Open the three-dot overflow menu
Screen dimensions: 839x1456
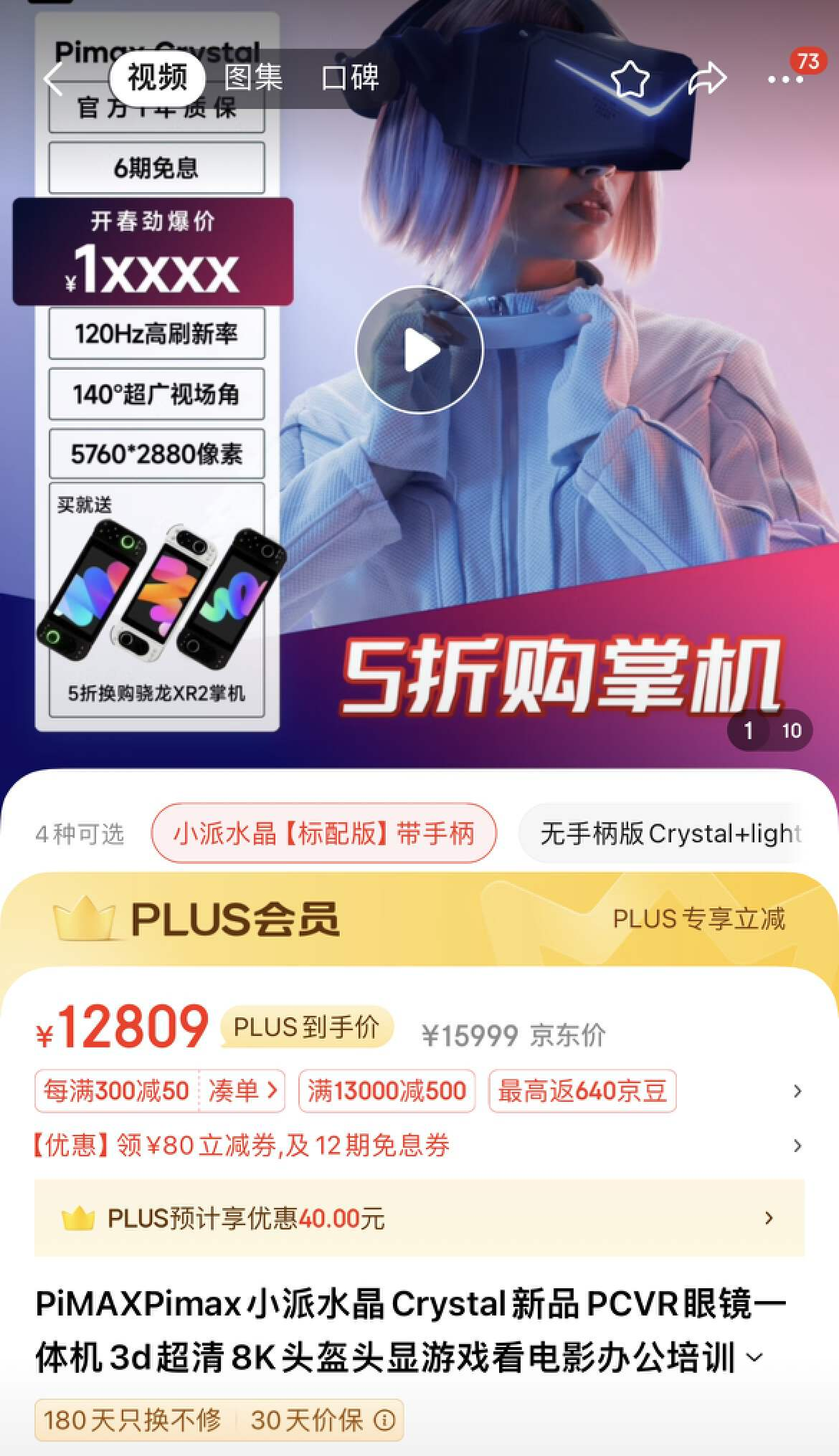[785, 80]
